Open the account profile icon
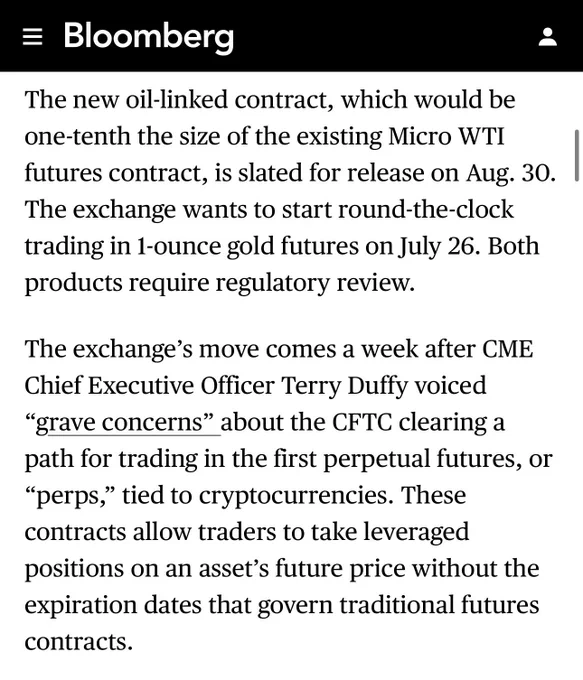Viewport: 583px width, 680px height. pos(547,37)
